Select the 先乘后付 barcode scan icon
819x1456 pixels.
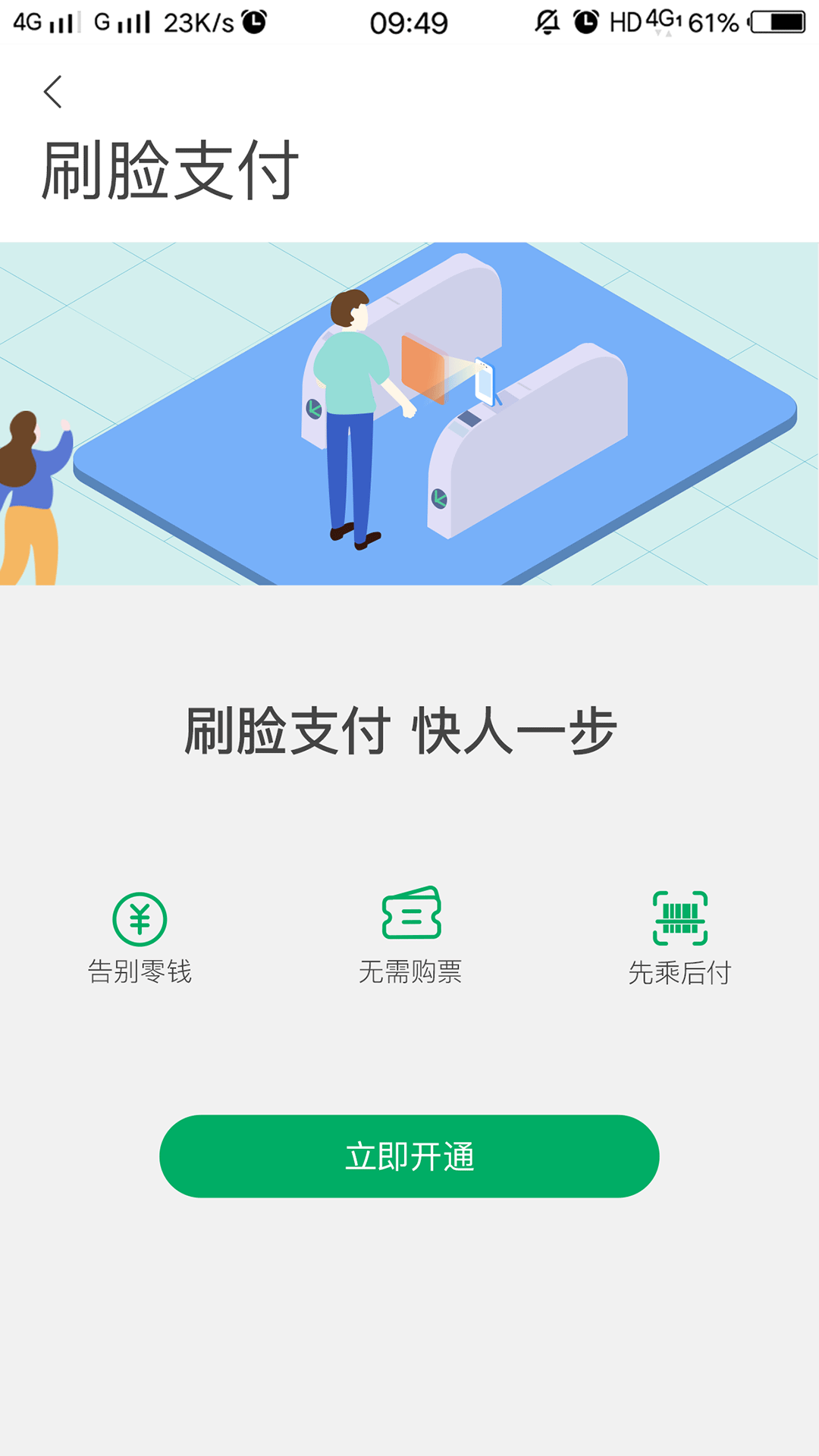click(x=681, y=919)
